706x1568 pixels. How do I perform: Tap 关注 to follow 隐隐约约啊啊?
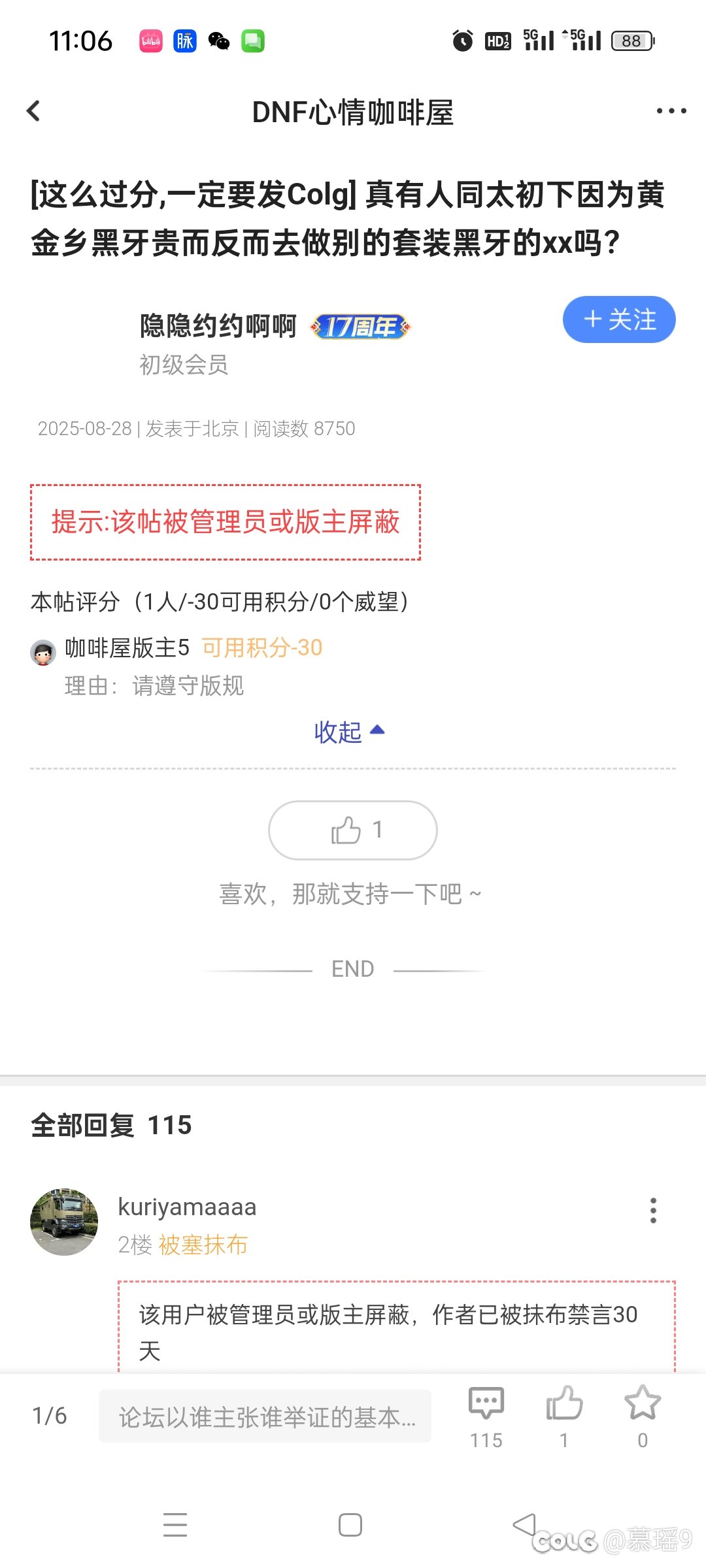point(618,319)
